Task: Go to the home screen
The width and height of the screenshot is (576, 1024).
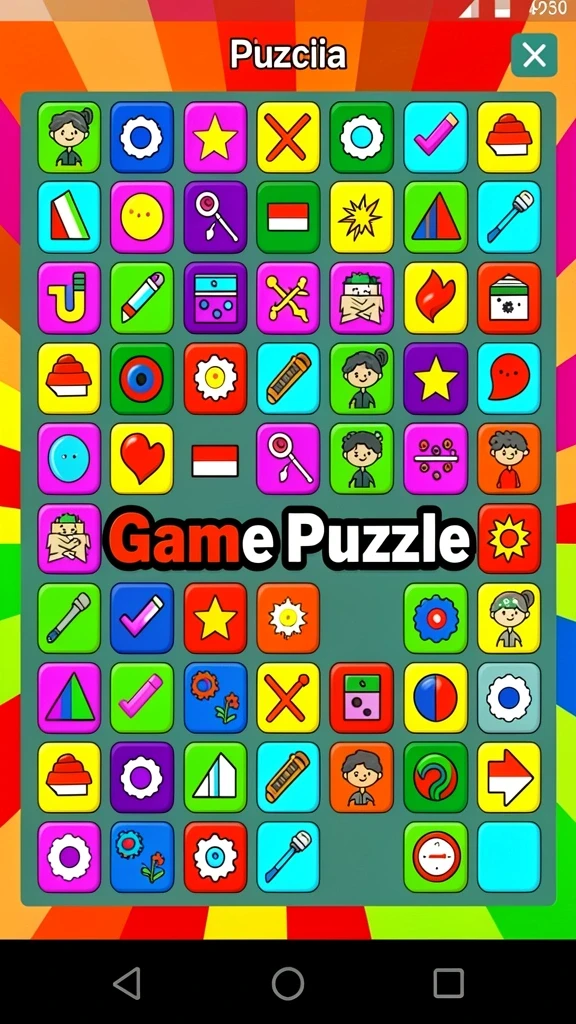Action: coord(288,982)
